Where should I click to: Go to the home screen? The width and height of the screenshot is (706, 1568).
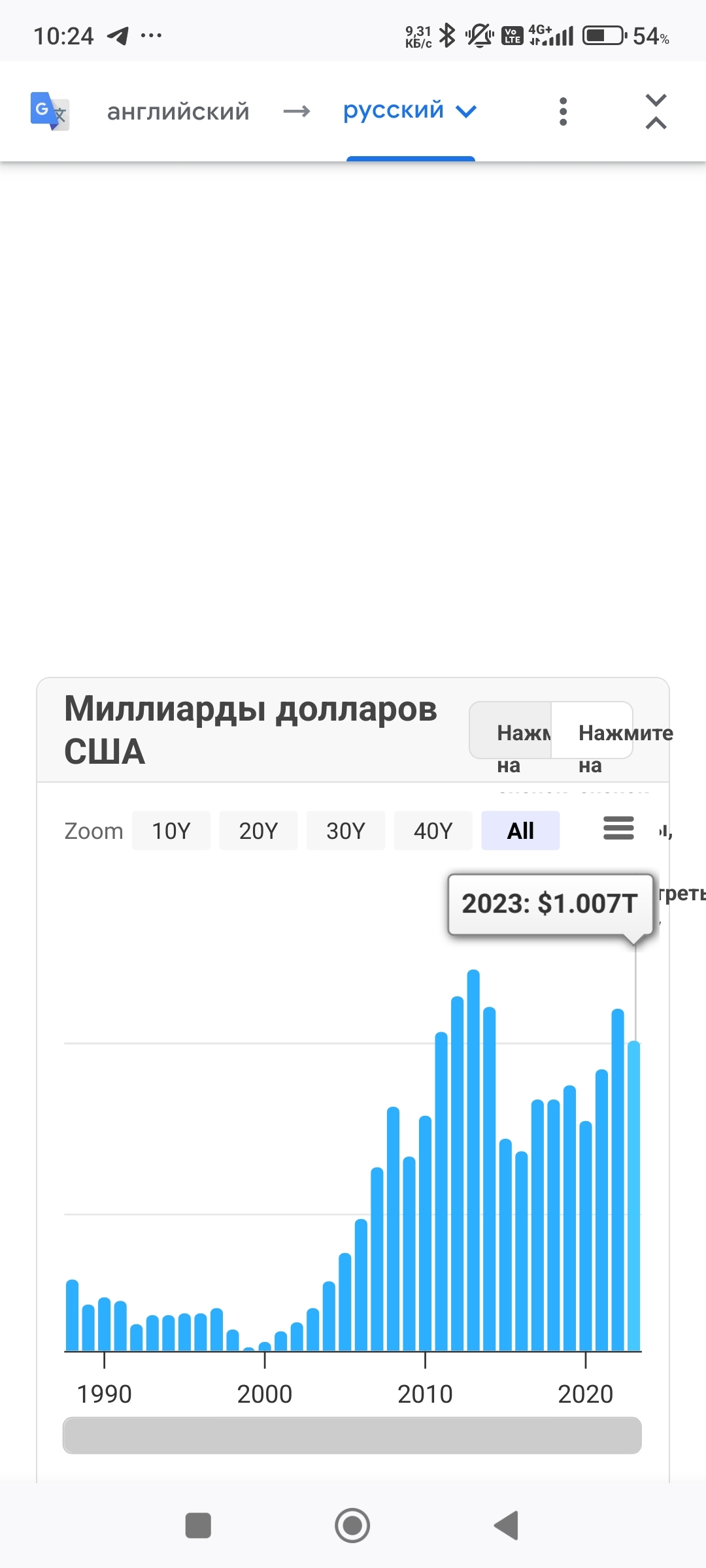[x=352, y=1526]
